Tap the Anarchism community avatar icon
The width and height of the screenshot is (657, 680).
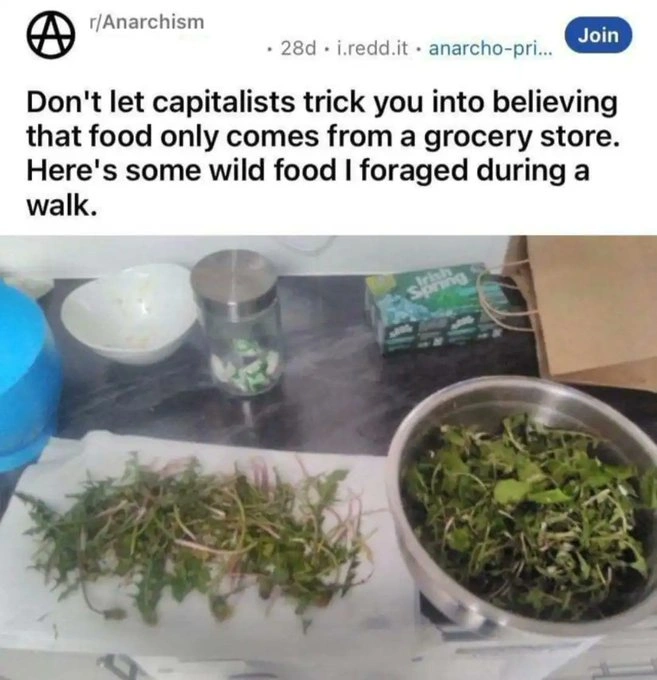pos(44,36)
